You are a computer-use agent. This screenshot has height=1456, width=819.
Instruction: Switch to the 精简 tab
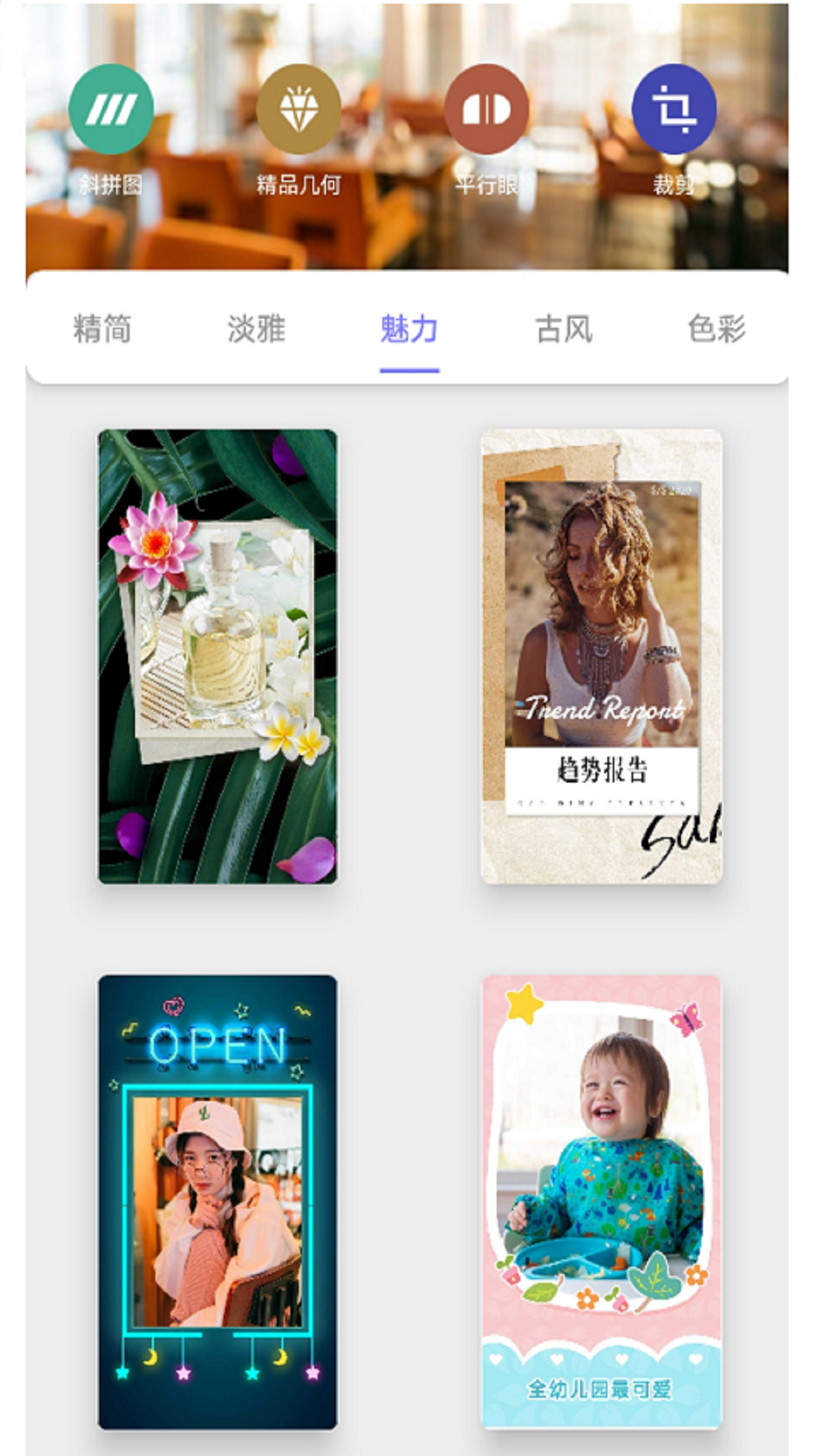(x=102, y=329)
